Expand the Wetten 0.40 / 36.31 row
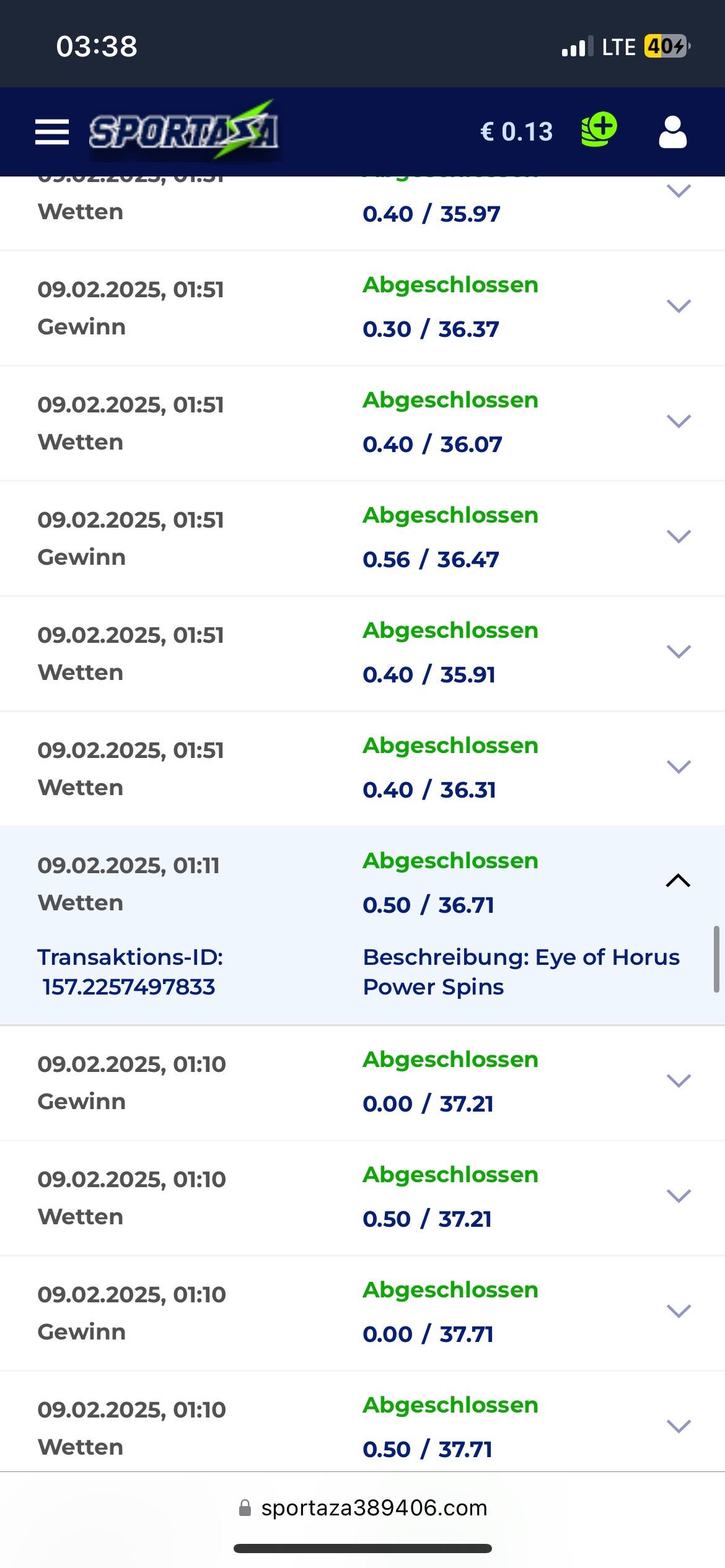 pyautogui.click(x=678, y=767)
